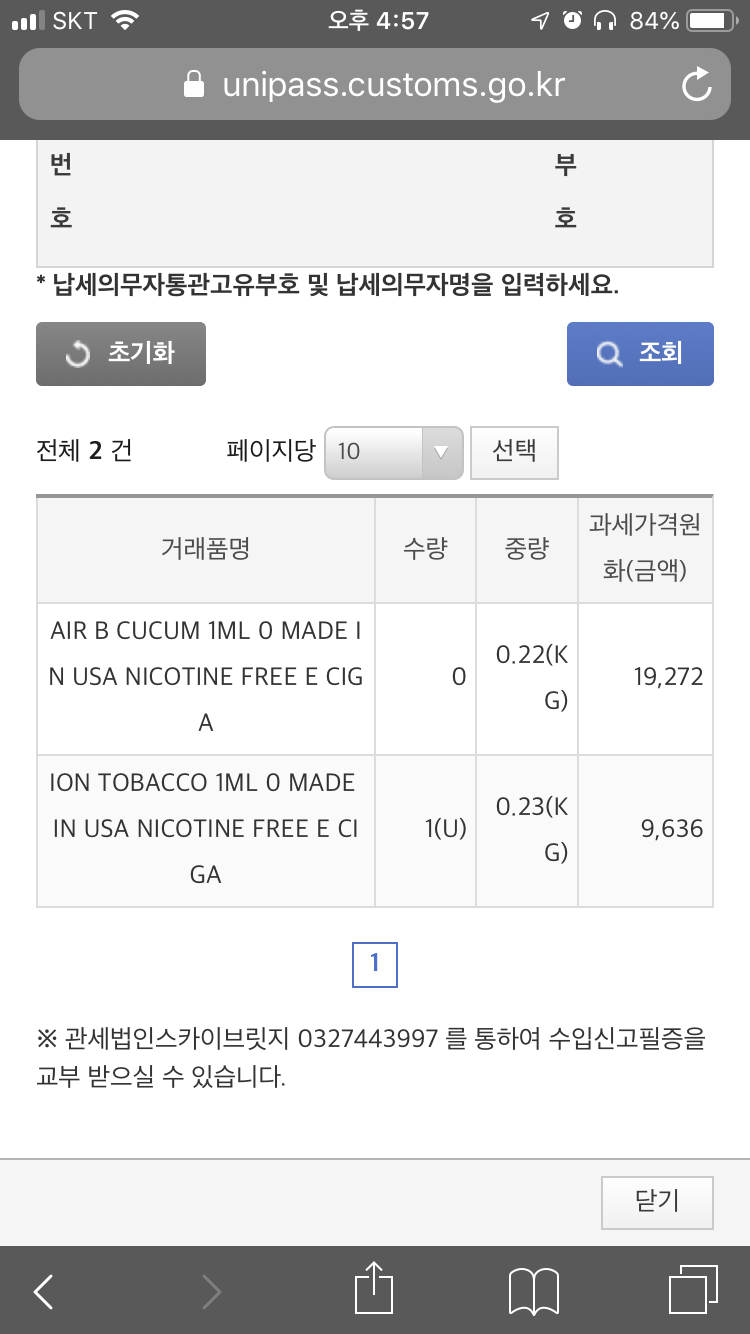Tap the 초기화 reset button
This screenshot has width=750, height=1334.
121,354
